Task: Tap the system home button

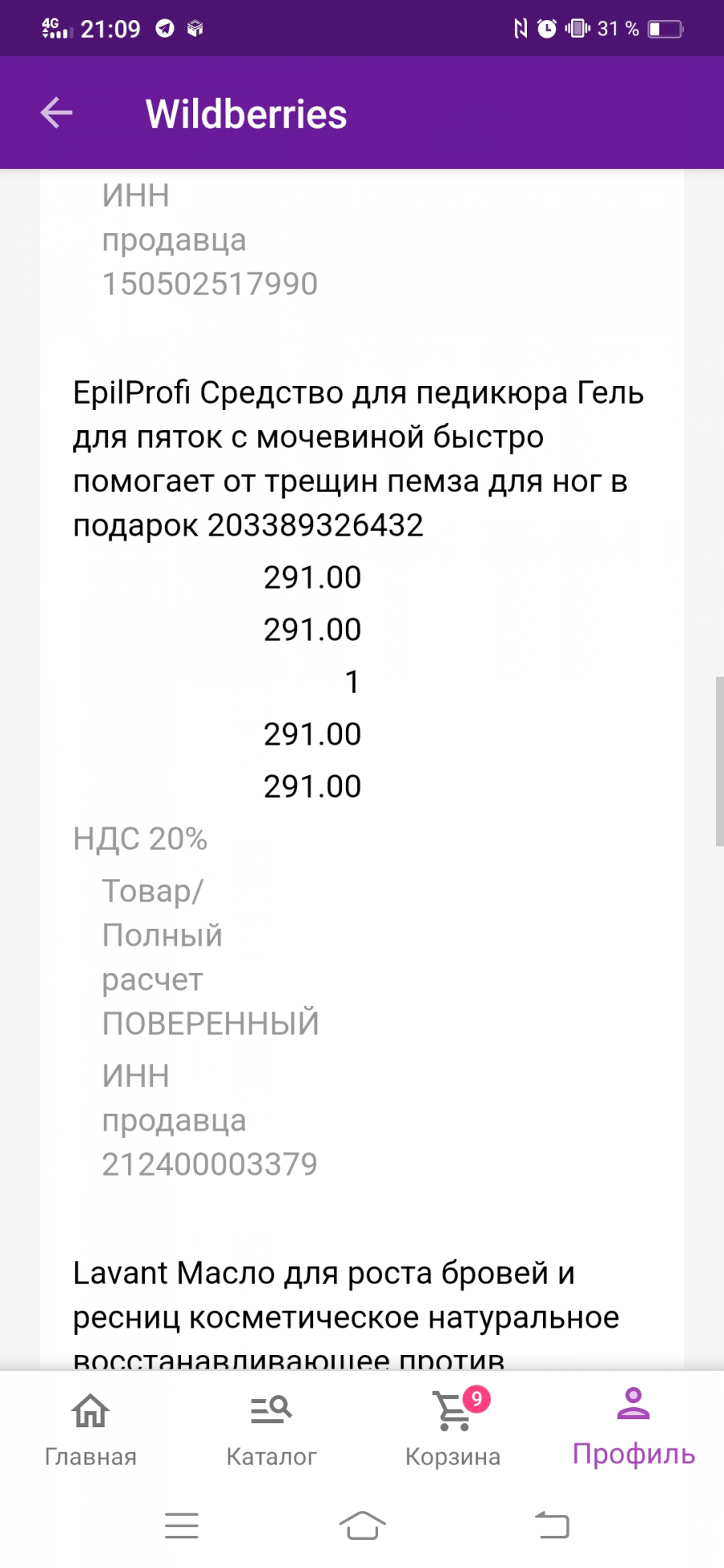Action: [x=362, y=1525]
